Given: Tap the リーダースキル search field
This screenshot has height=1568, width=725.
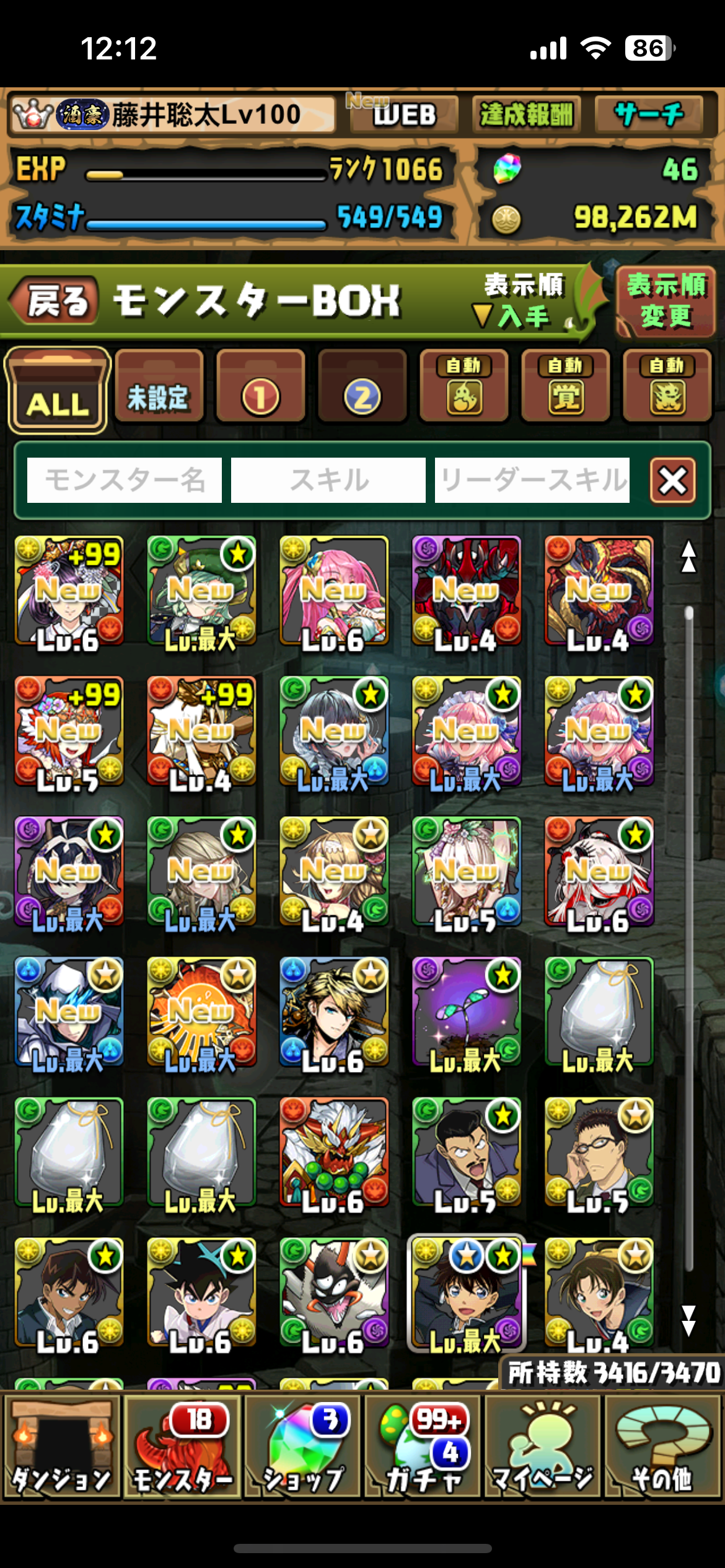Looking at the screenshot, I should (532, 480).
